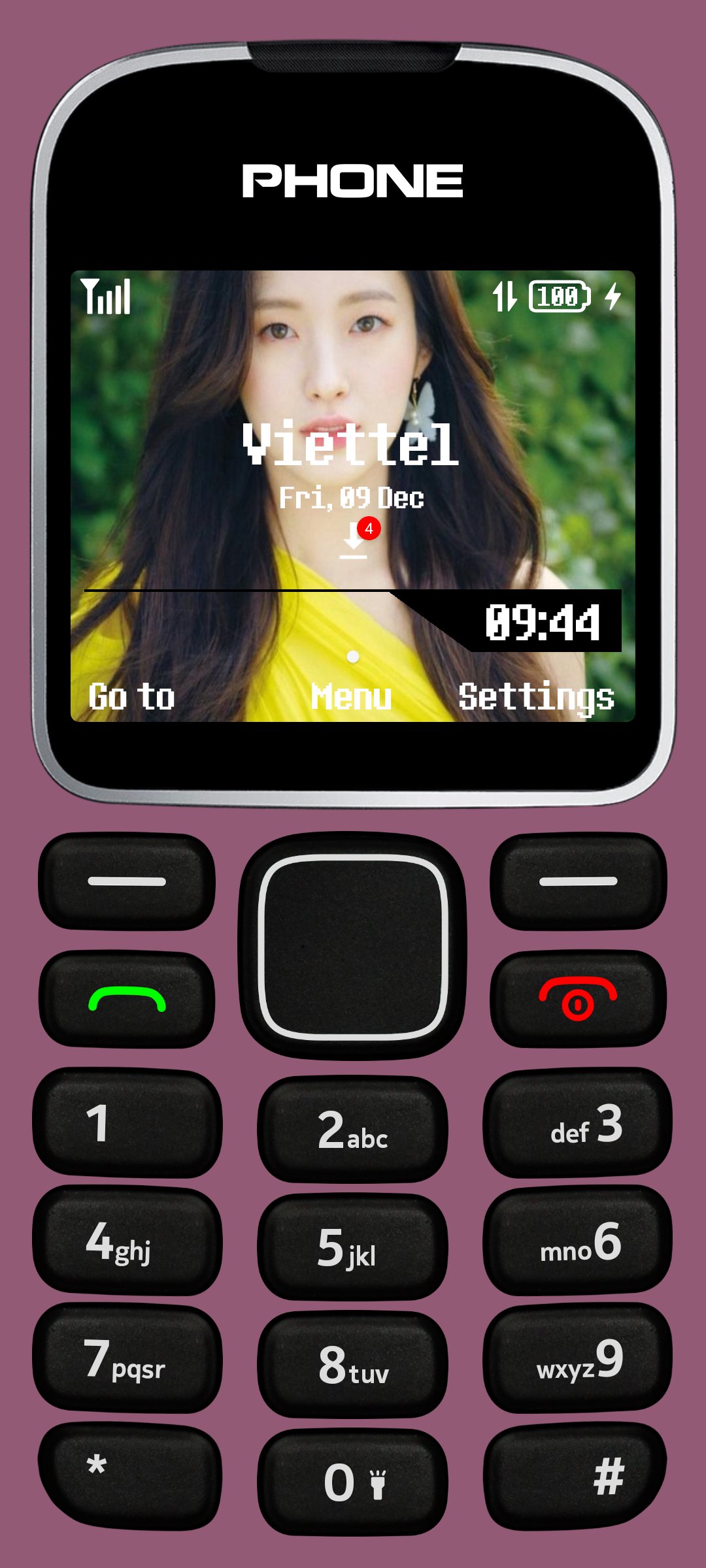Tap the 8 tuv key

pyautogui.click(x=353, y=1365)
